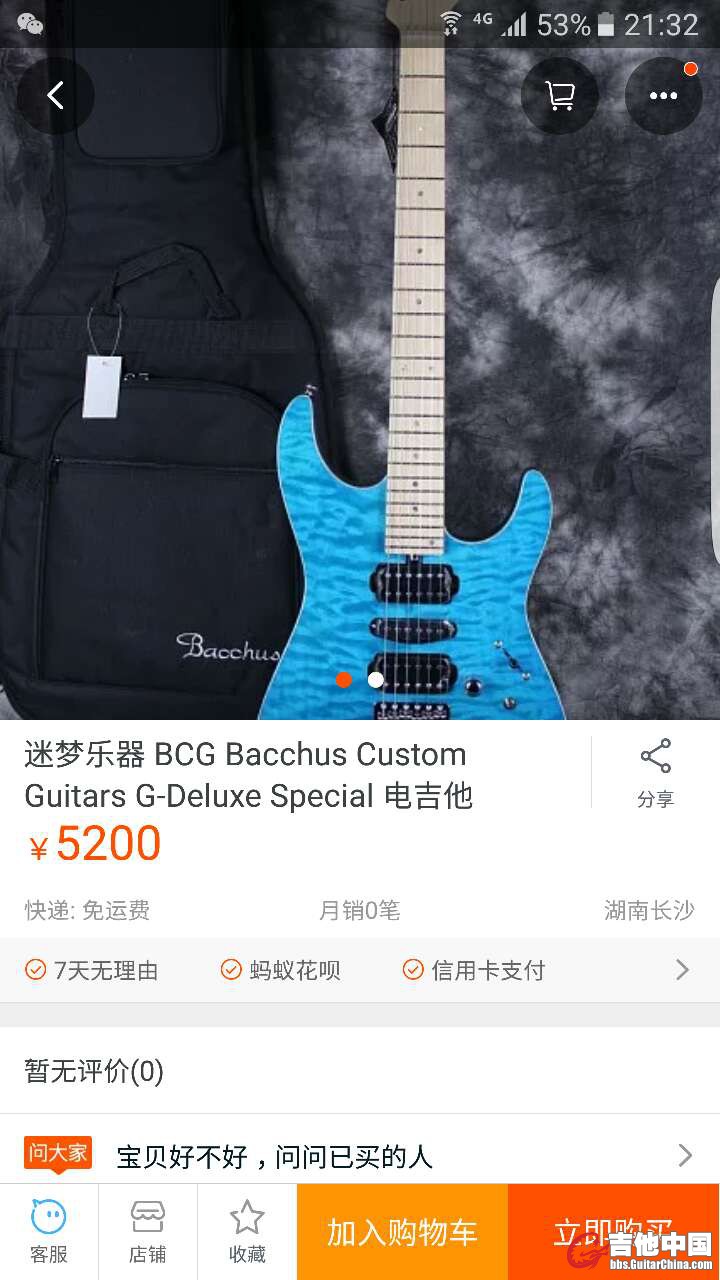Open the shopping cart icon
720x1280 pixels.
click(560, 96)
